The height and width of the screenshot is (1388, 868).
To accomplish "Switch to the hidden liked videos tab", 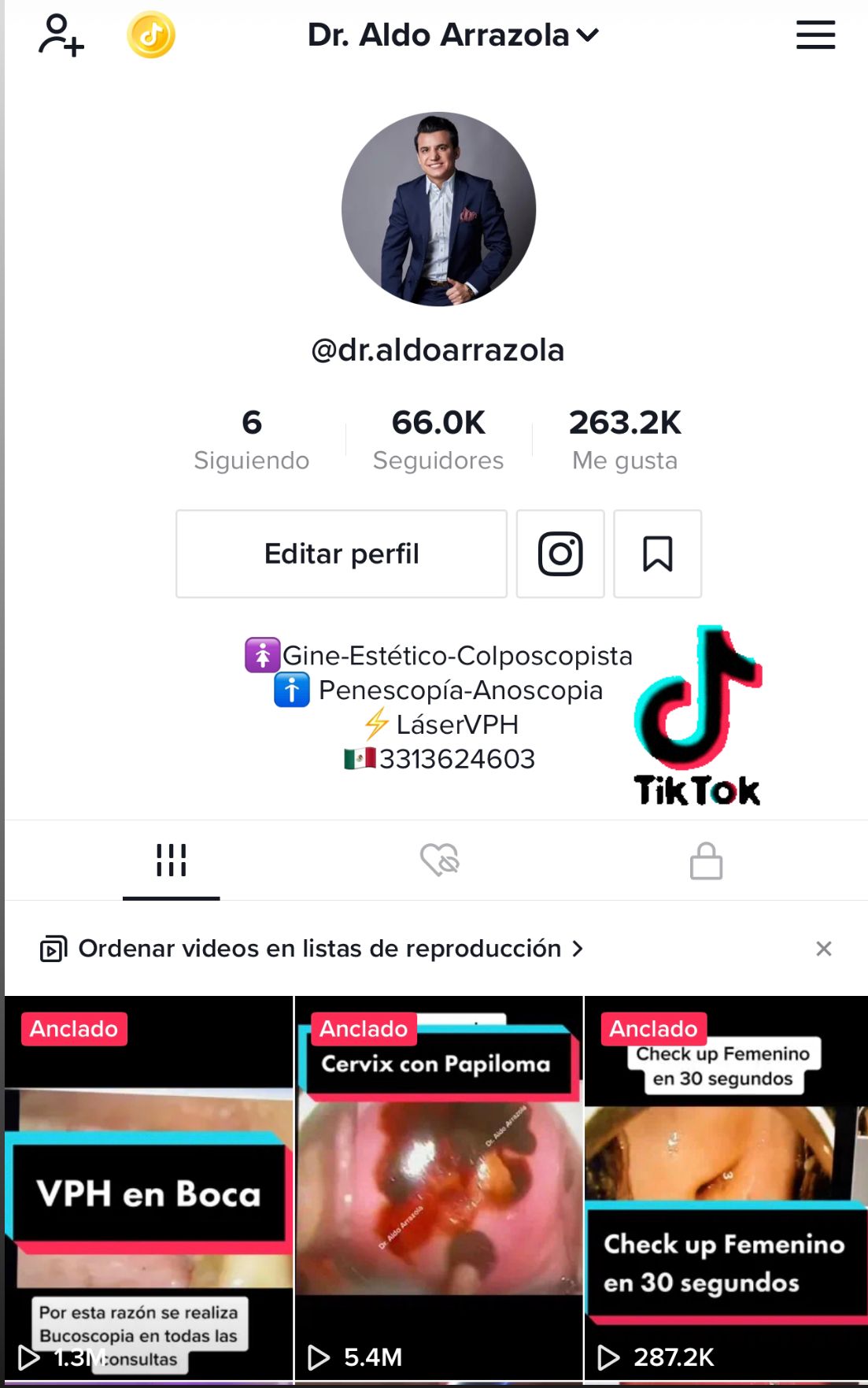I will coord(439,861).
